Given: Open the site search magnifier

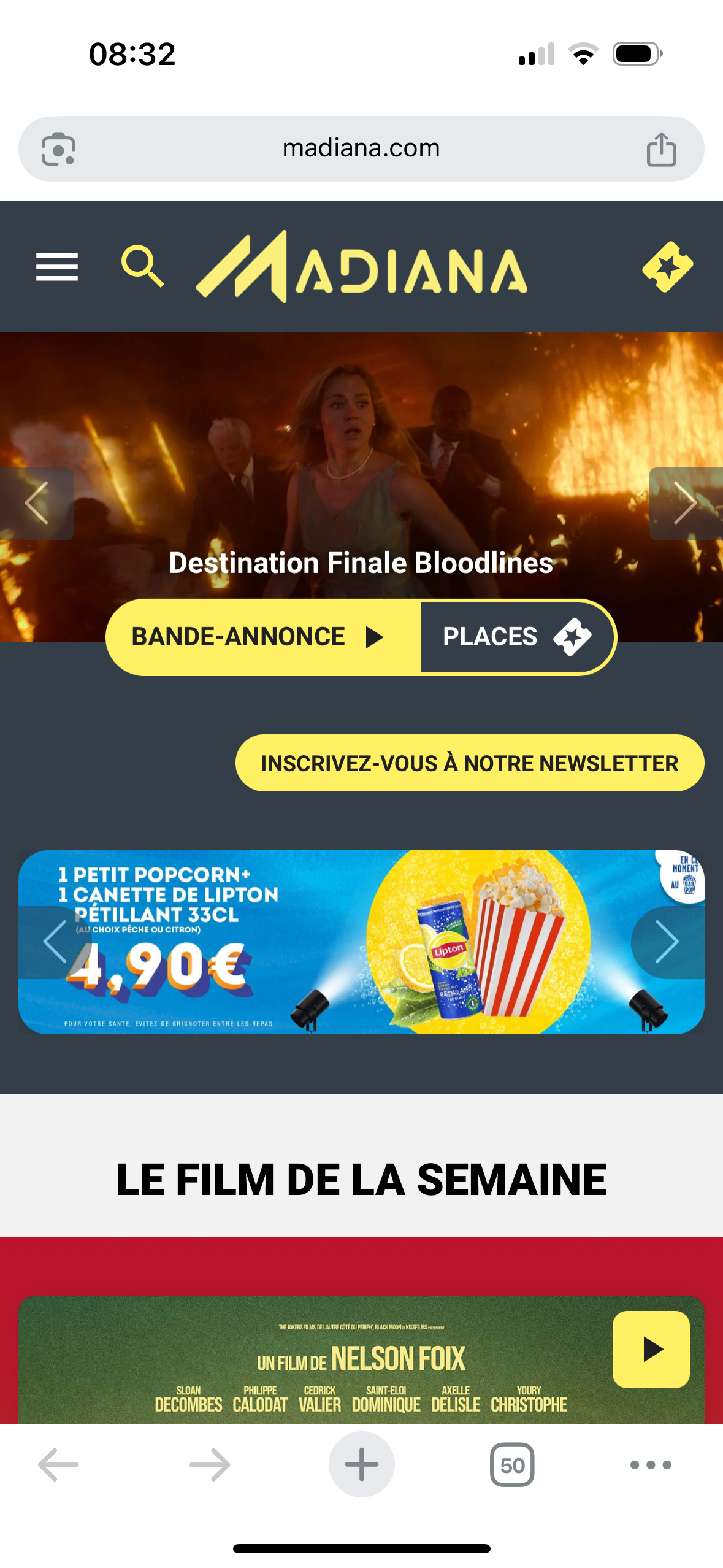Looking at the screenshot, I should tap(142, 266).
